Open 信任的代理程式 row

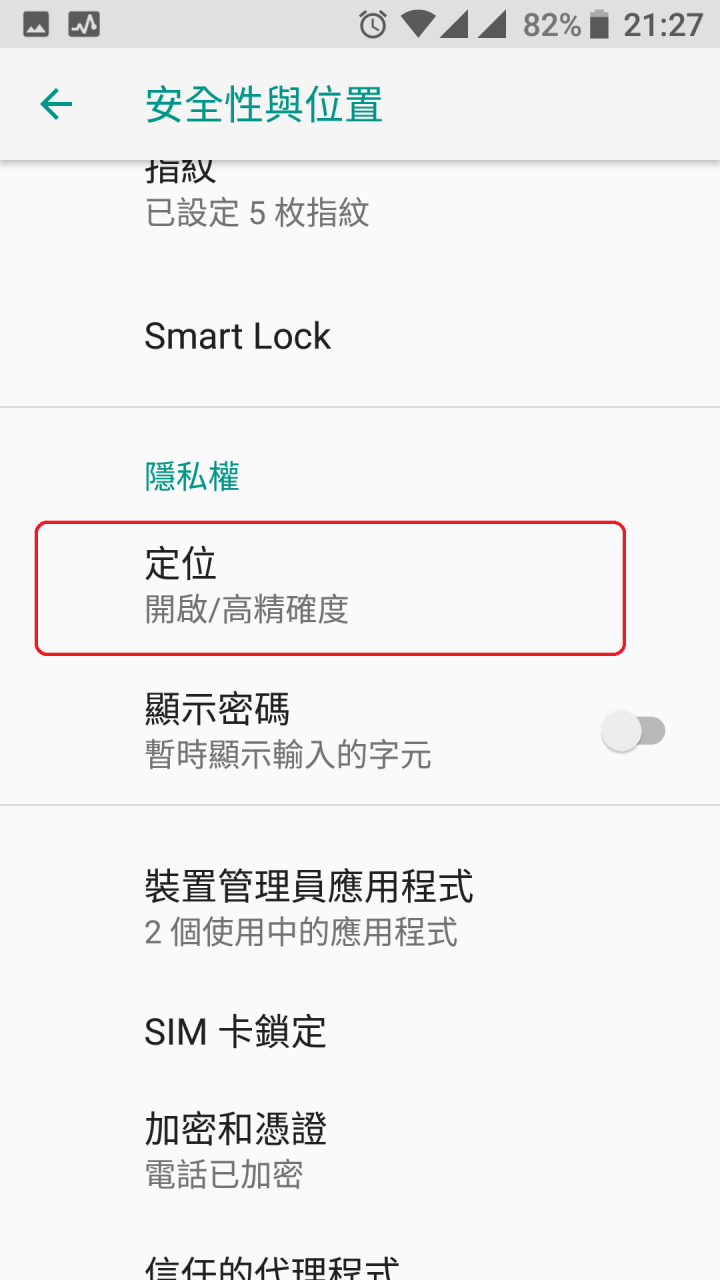(272, 1265)
